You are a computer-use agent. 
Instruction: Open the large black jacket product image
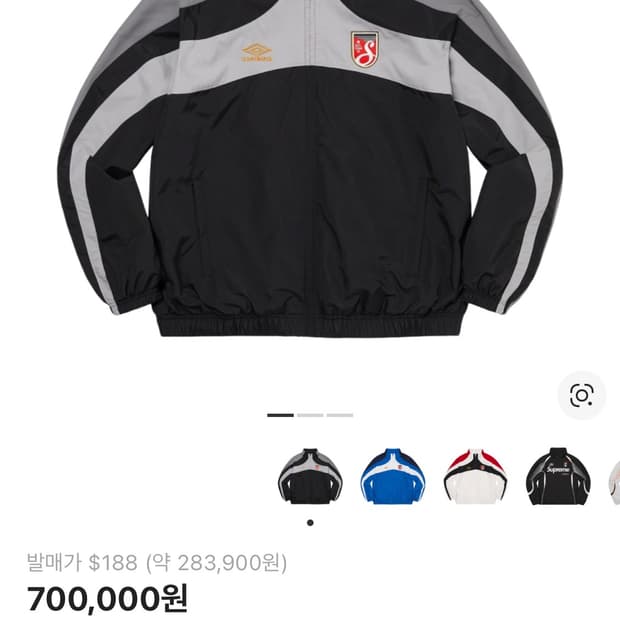[310, 170]
